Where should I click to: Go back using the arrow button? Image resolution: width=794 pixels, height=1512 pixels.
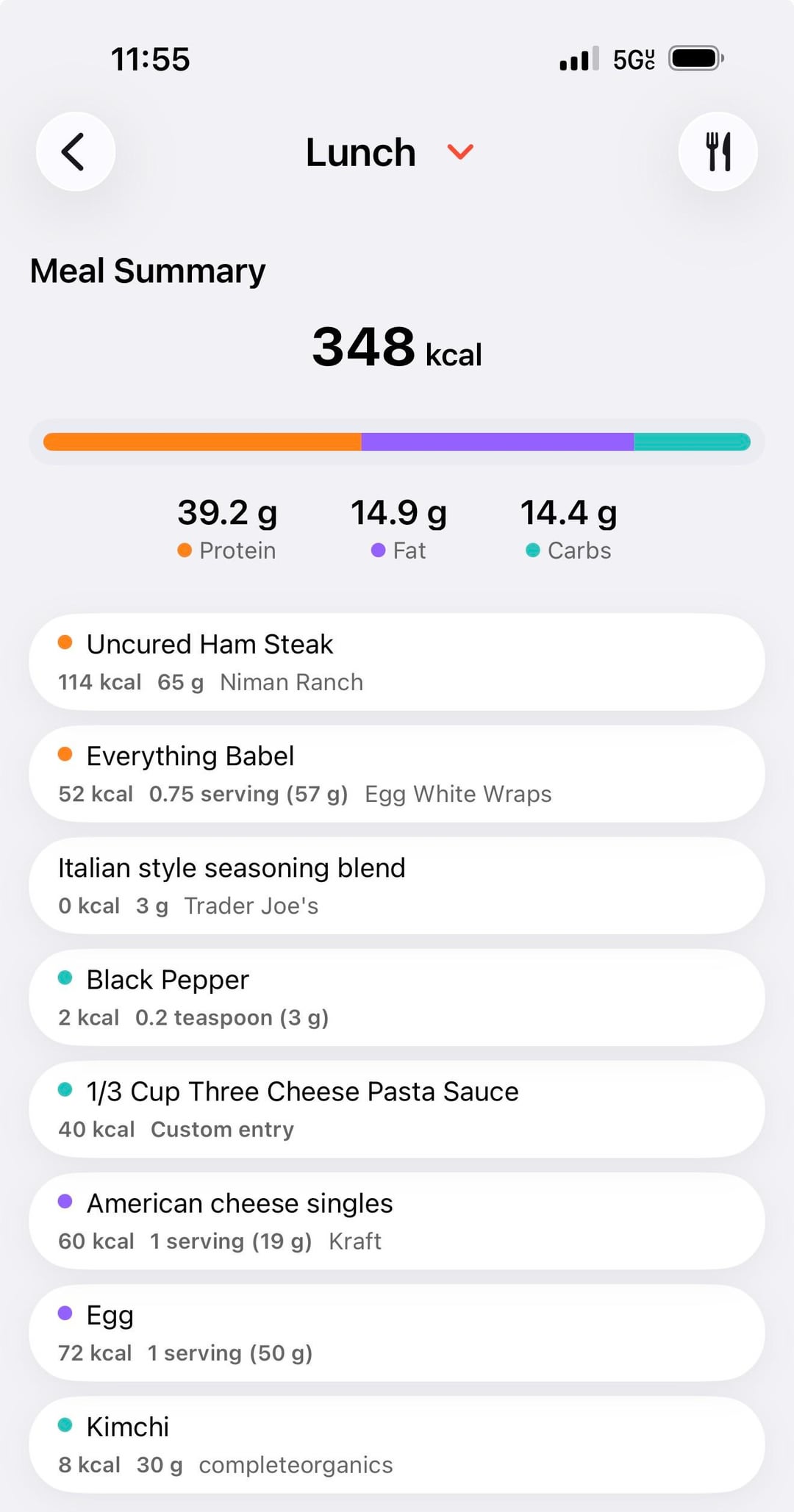(x=75, y=152)
